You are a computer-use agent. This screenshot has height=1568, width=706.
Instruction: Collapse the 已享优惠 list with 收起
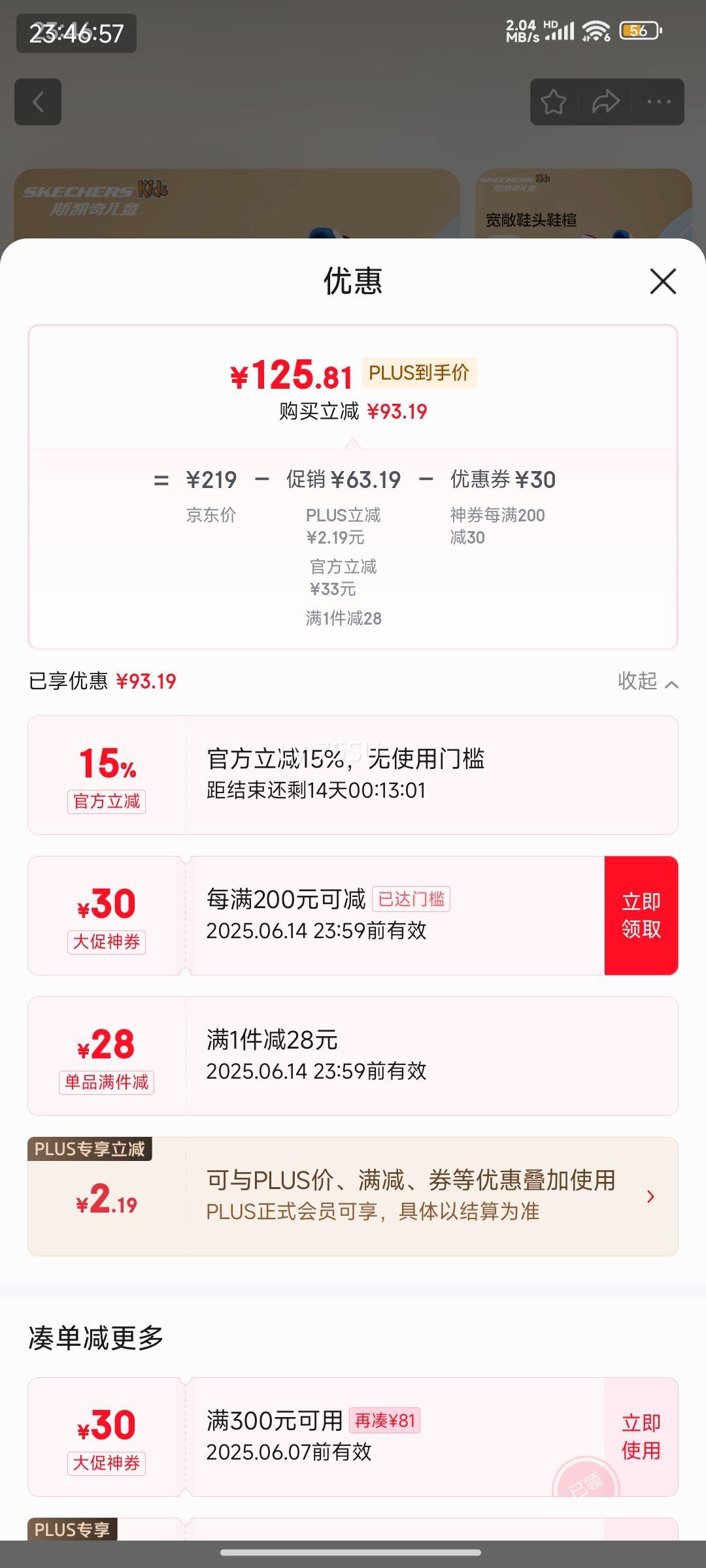coord(647,681)
